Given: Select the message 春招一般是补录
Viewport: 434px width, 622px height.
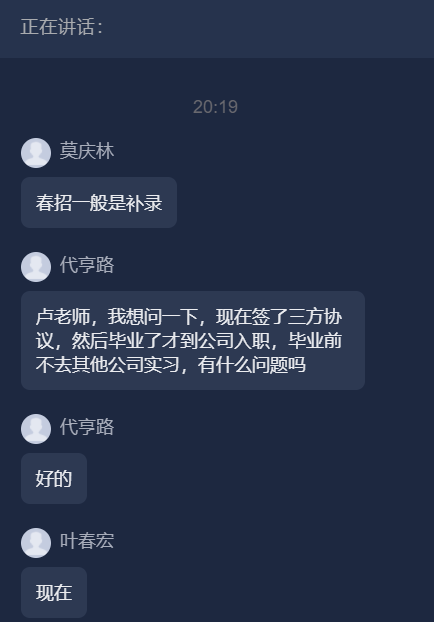Looking at the screenshot, I should tap(99, 202).
